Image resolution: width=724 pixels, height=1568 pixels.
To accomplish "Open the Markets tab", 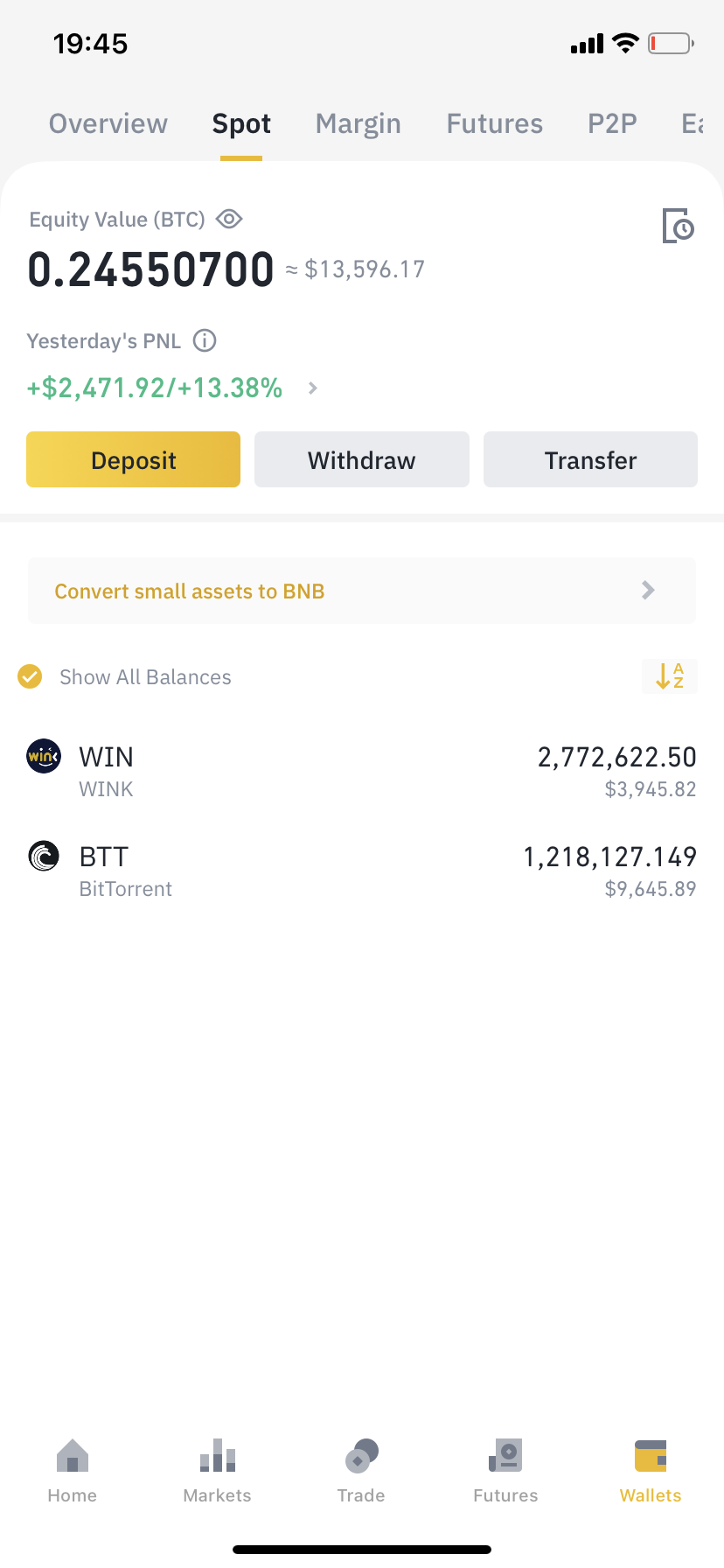I will [217, 1470].
